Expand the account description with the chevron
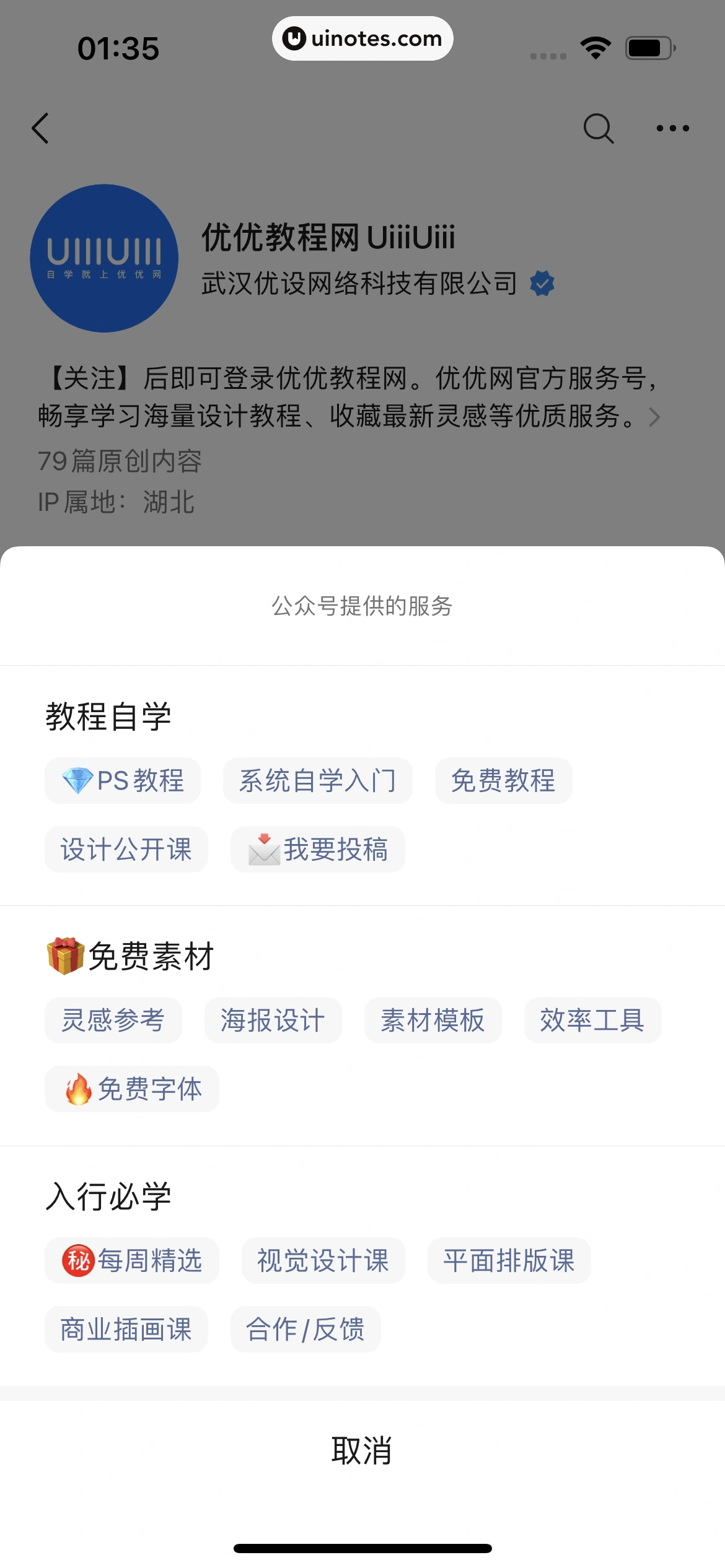Screen dimensions: 725x1568 point(655,417)
